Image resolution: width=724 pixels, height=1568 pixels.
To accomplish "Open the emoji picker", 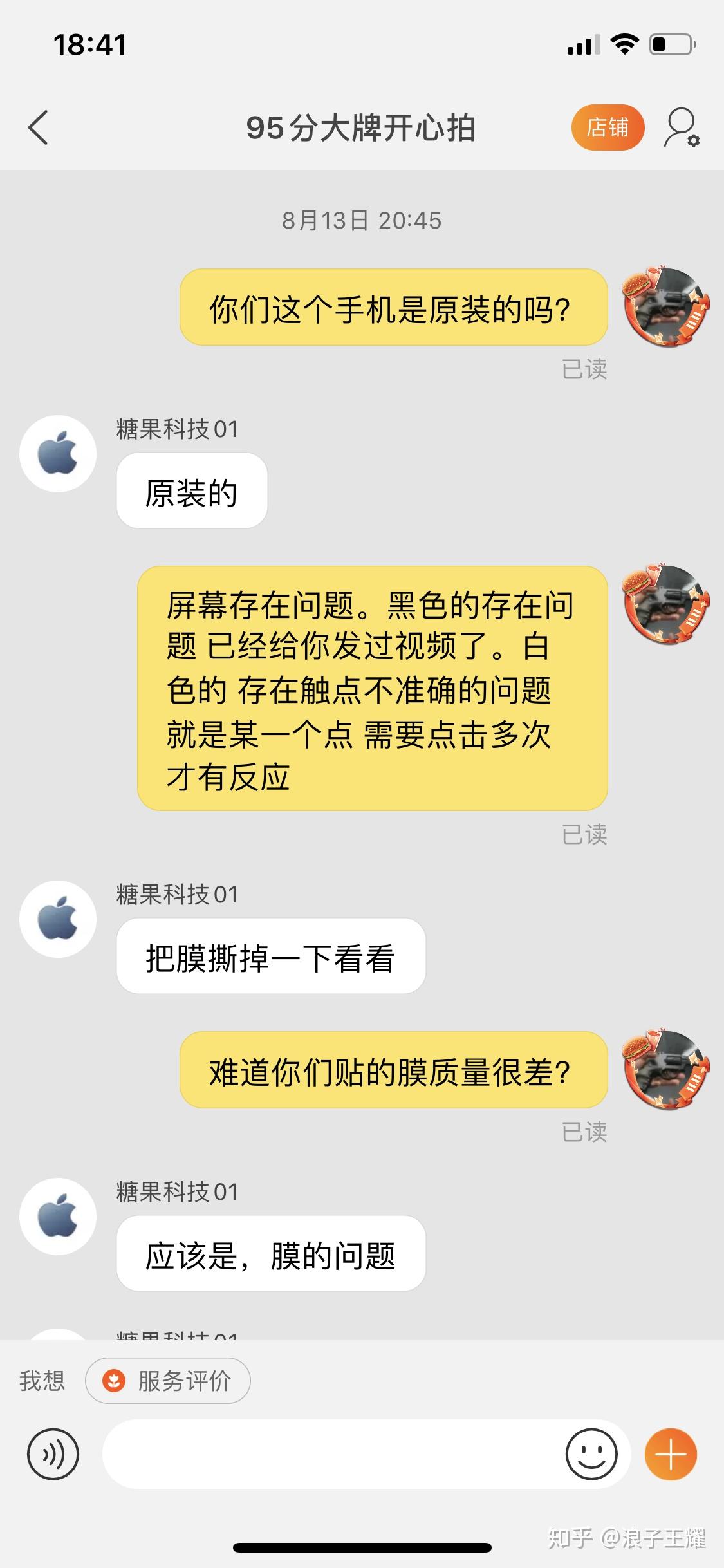I will pos(591,1454).
